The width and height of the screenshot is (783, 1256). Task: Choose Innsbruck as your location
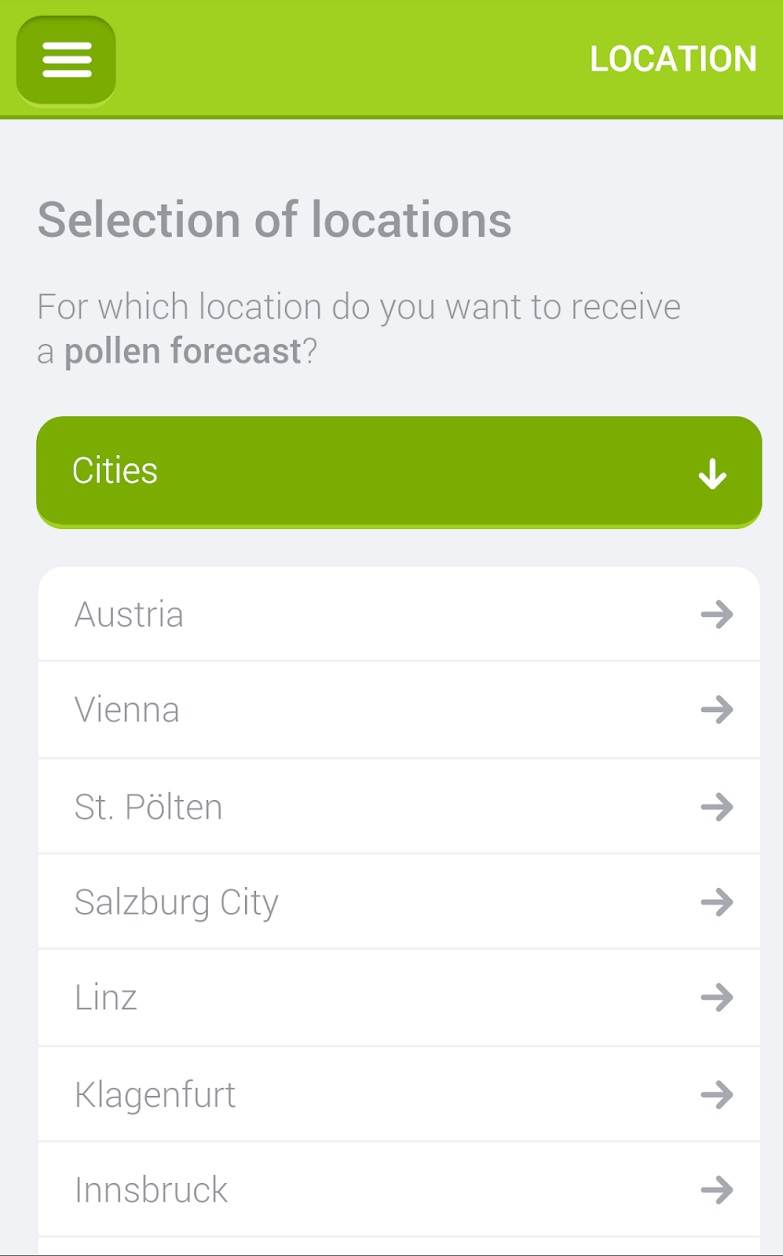399,1190
